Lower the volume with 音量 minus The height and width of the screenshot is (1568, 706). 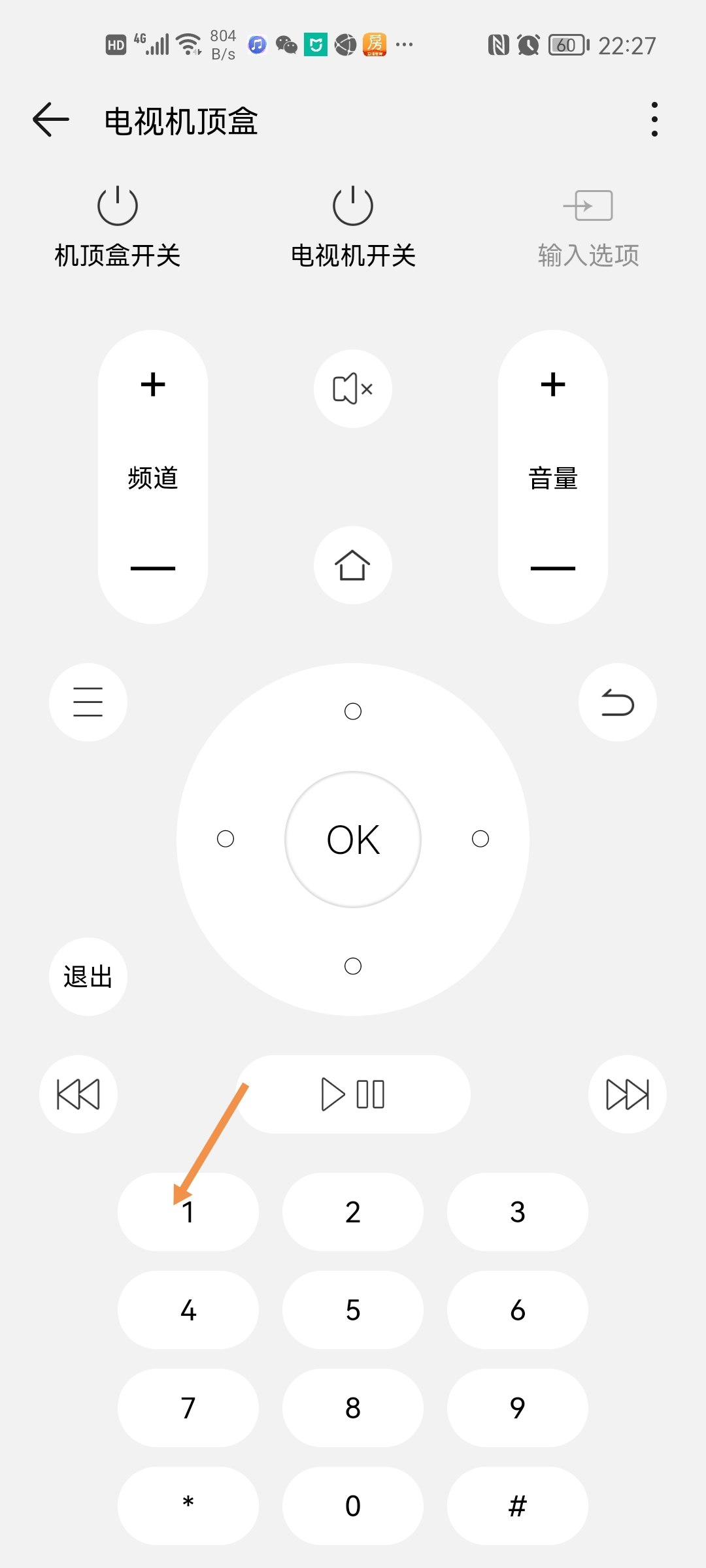(x=552, y=569)
